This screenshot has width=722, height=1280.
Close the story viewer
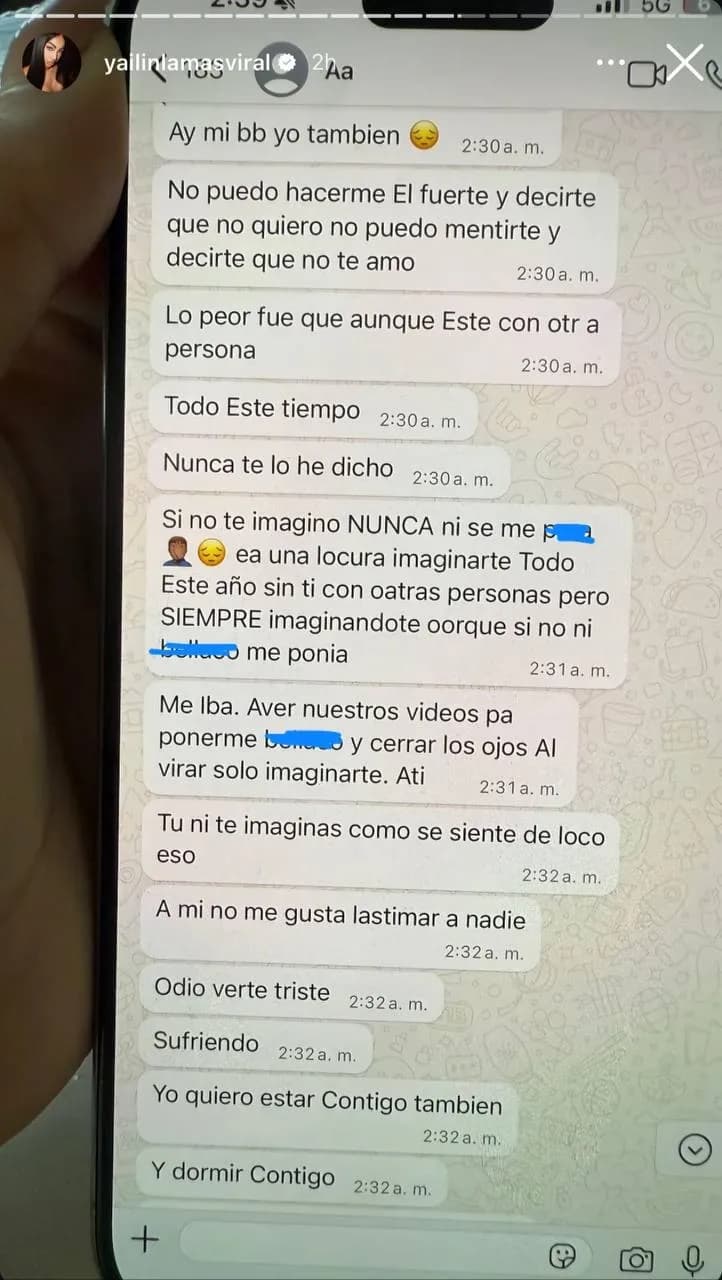point(686,62)
